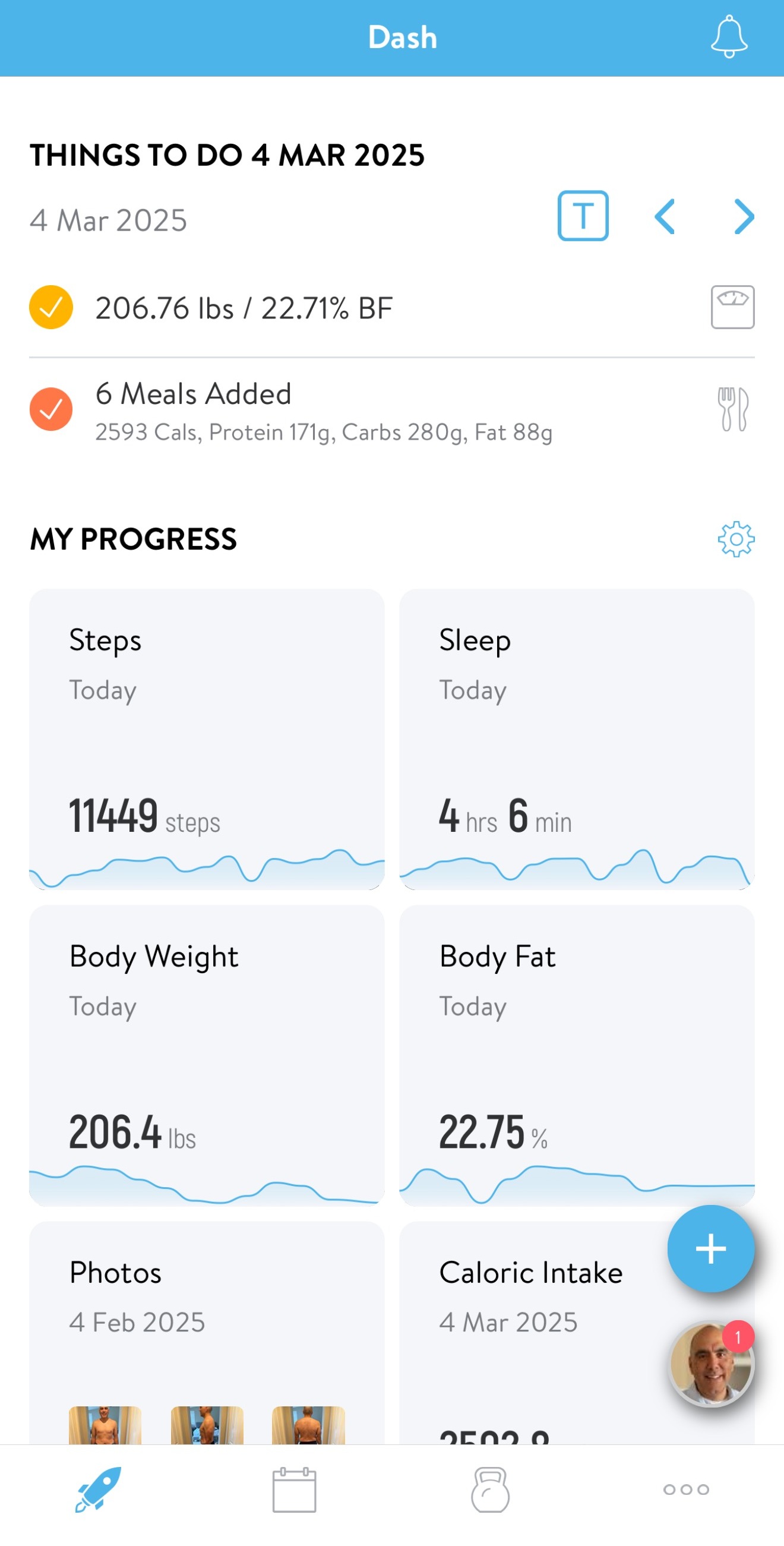Go to the next day
Screen dimensions: 784x1546
[744, 216]
